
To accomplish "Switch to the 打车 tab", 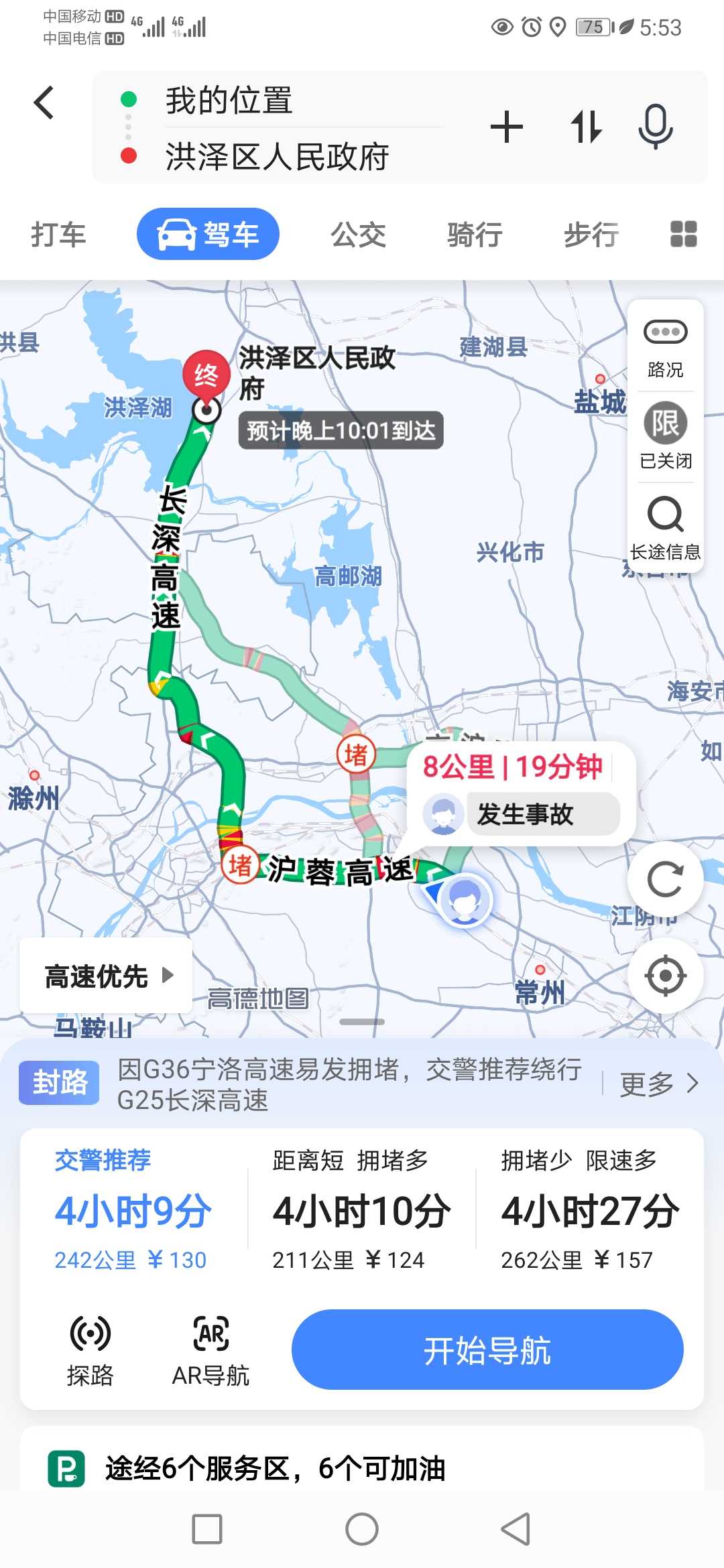I will (x=58, y=235).
